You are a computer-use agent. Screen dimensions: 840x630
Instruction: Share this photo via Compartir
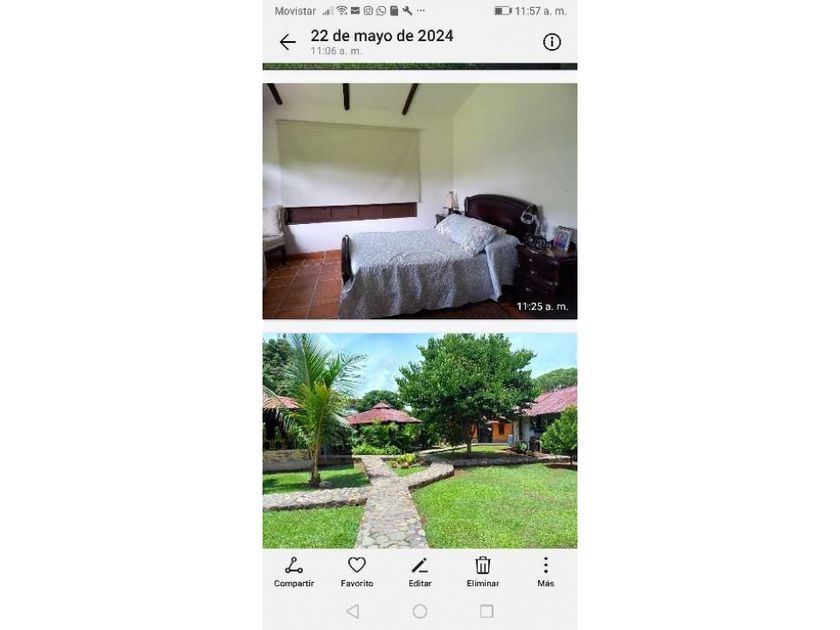(294, 571)
